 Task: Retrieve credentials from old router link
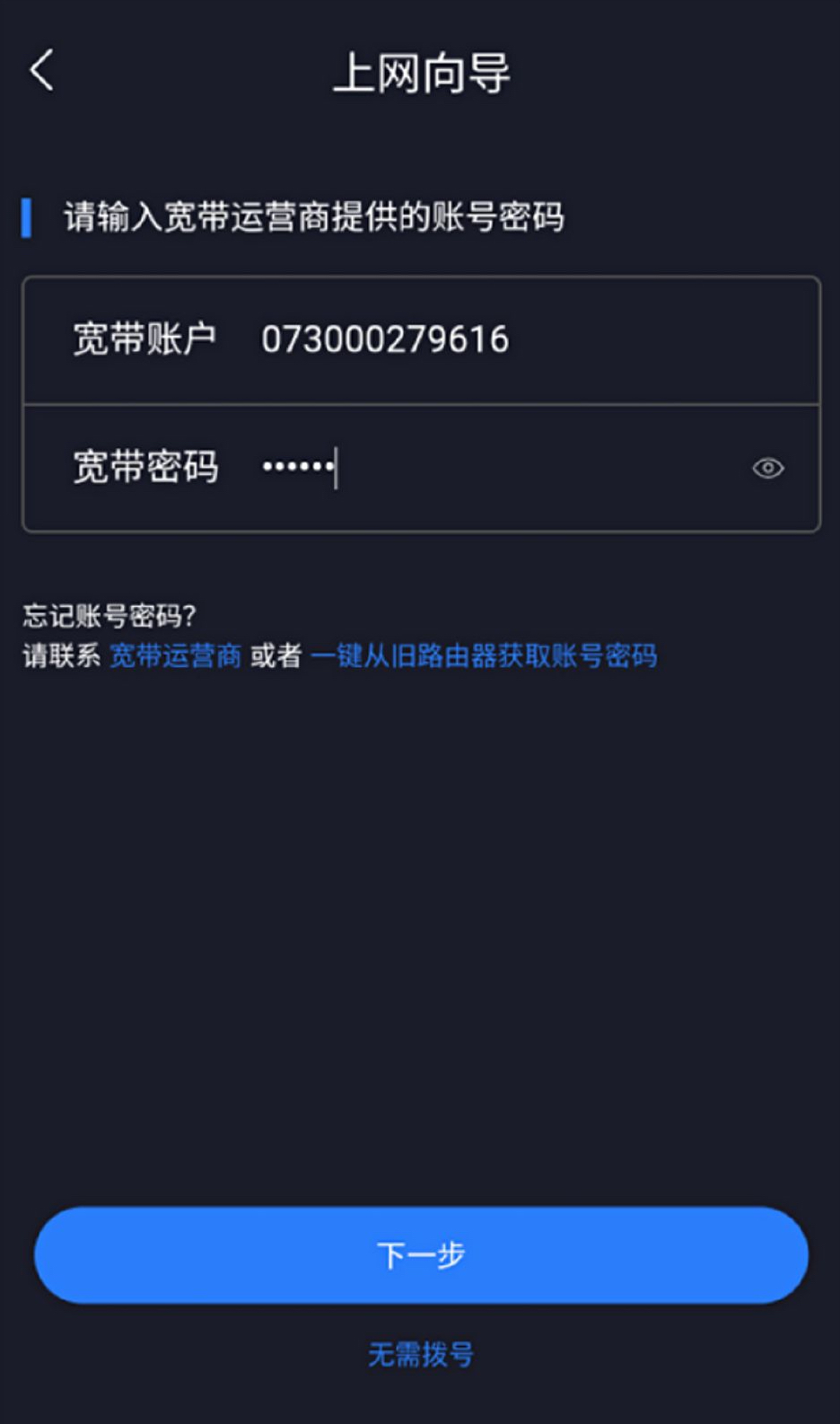486,657
